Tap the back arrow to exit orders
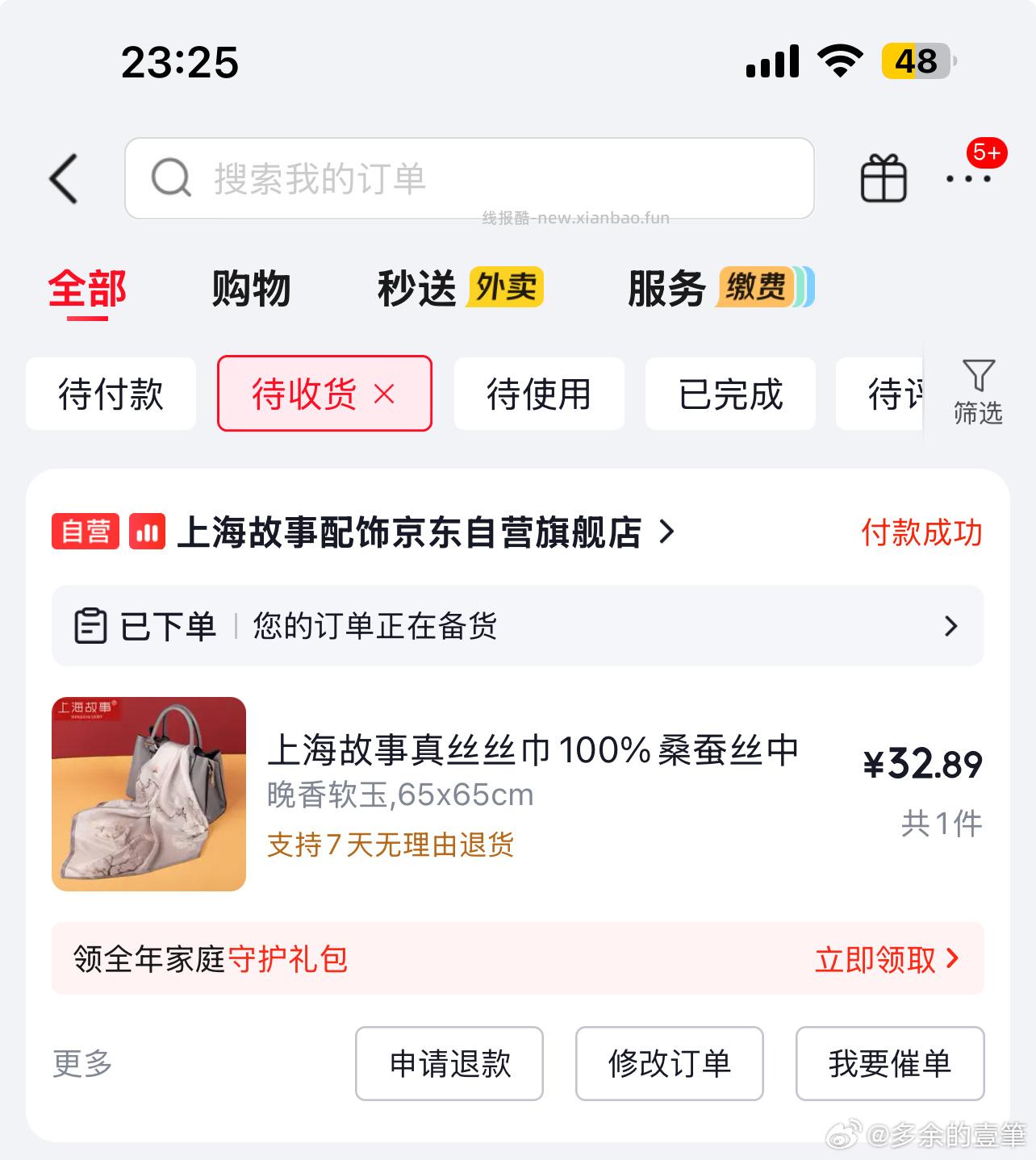This screenshot has width=1036, height=1160. 65,179
